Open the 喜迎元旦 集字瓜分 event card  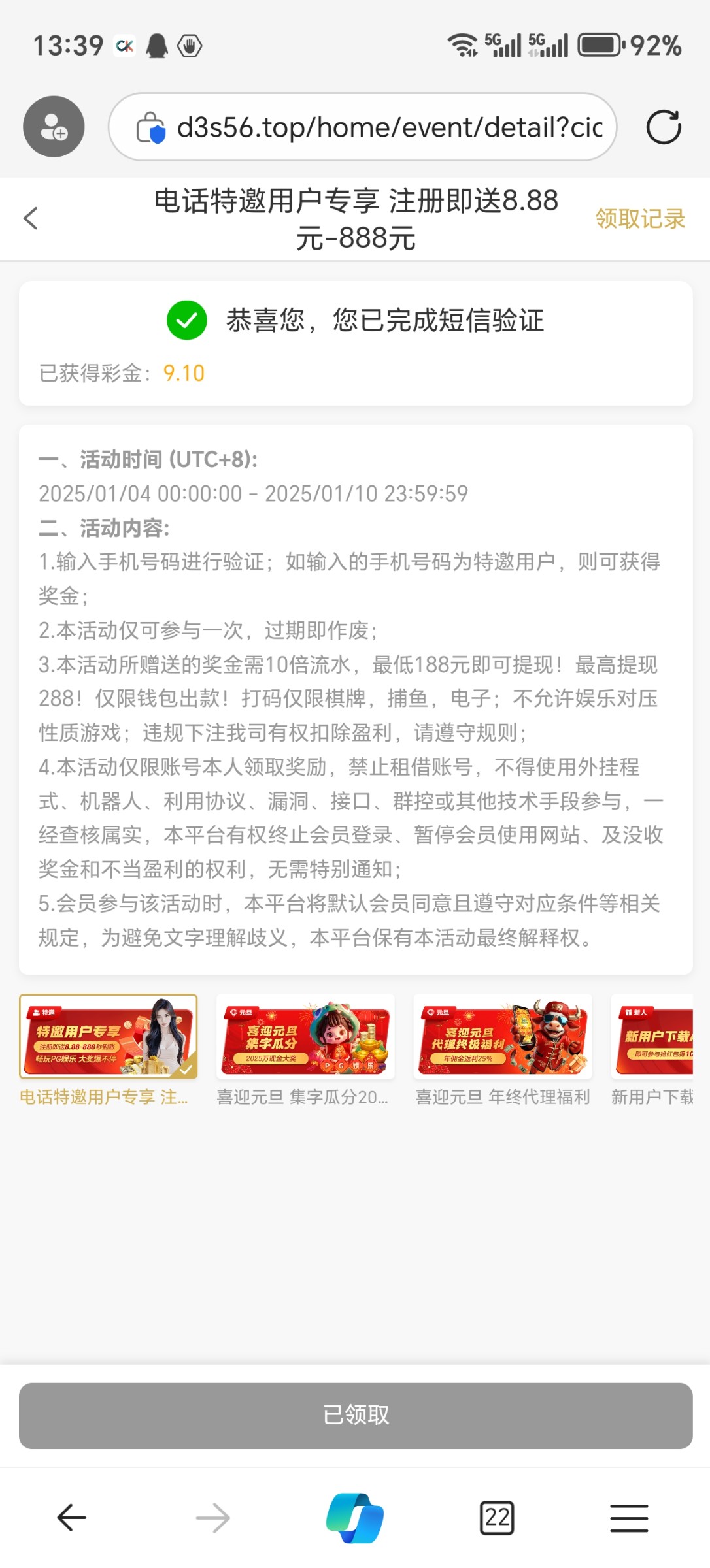tap(305, 1050)
